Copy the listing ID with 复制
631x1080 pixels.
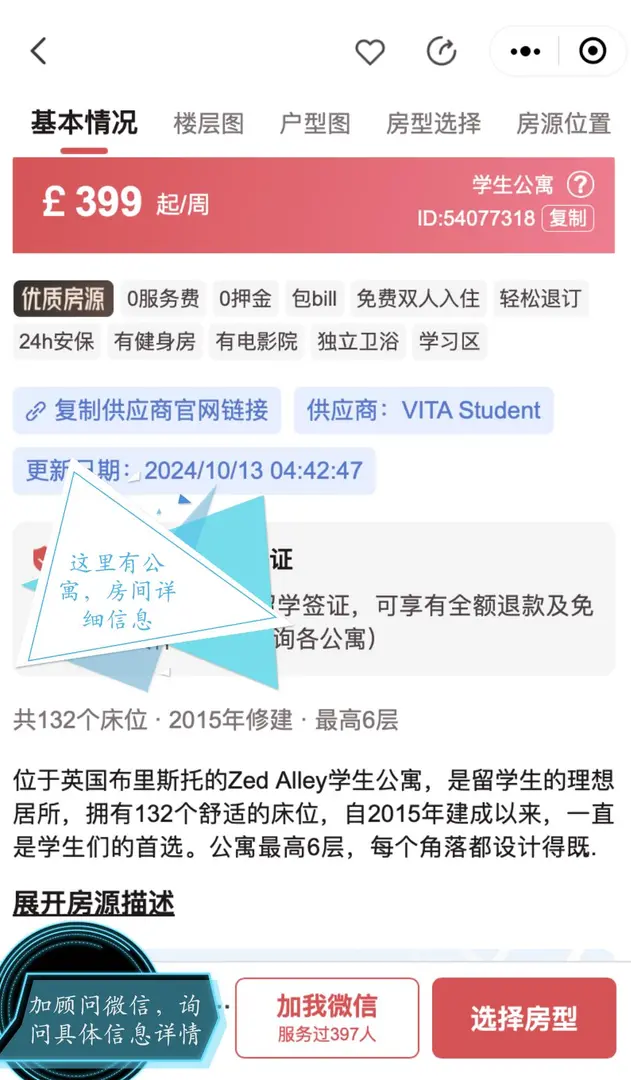coord(568,218)
